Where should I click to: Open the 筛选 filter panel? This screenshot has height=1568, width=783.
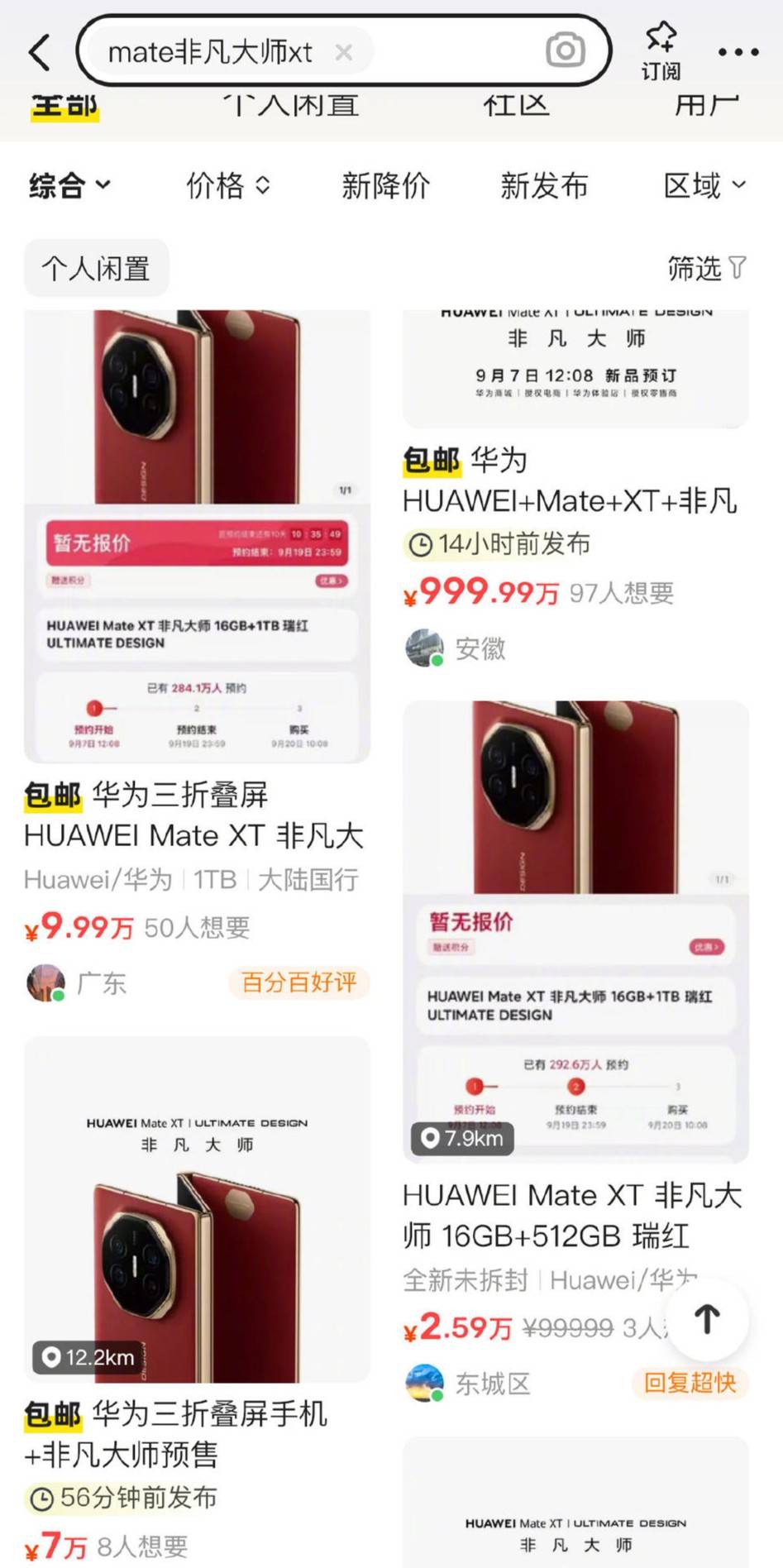coord(705,267)
